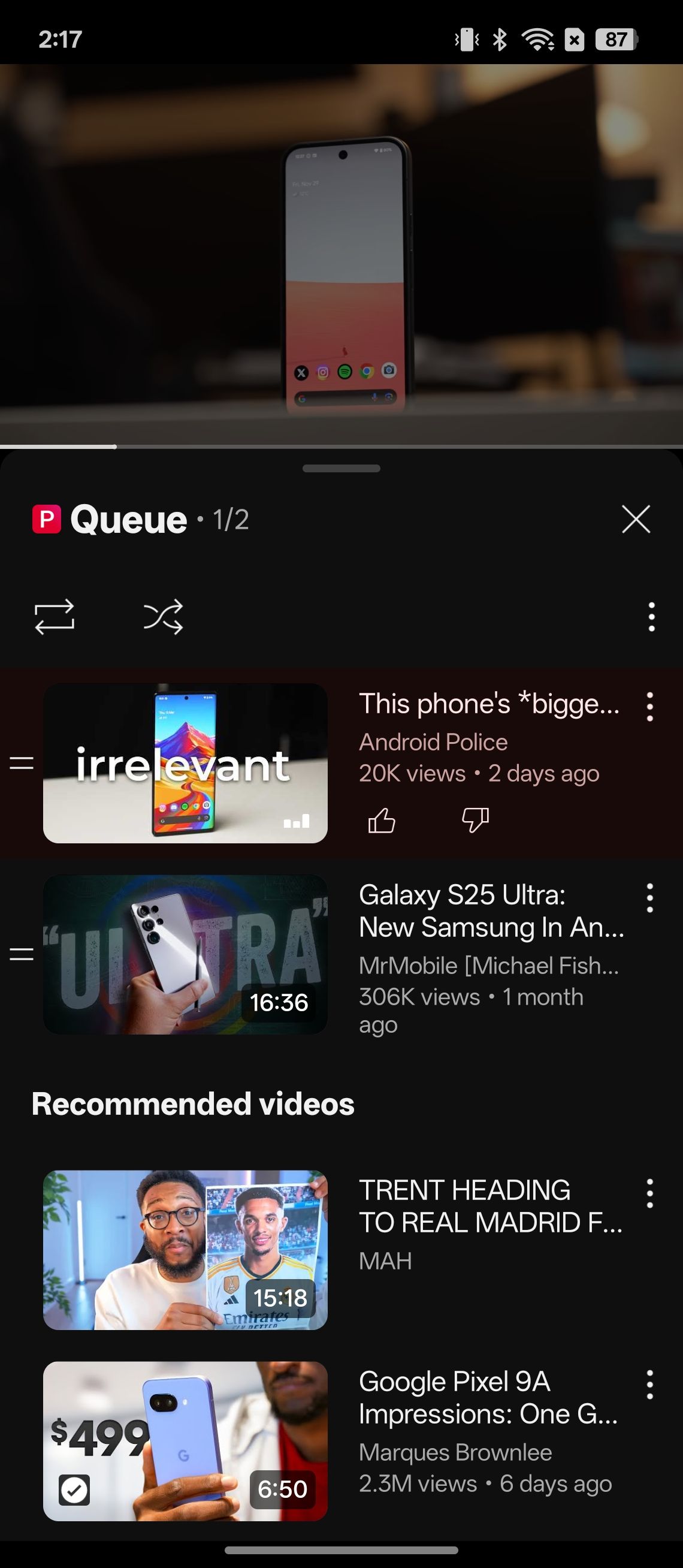
Task: Like the Android Police video
Action: pyautogui.click(x=382, y=821)
